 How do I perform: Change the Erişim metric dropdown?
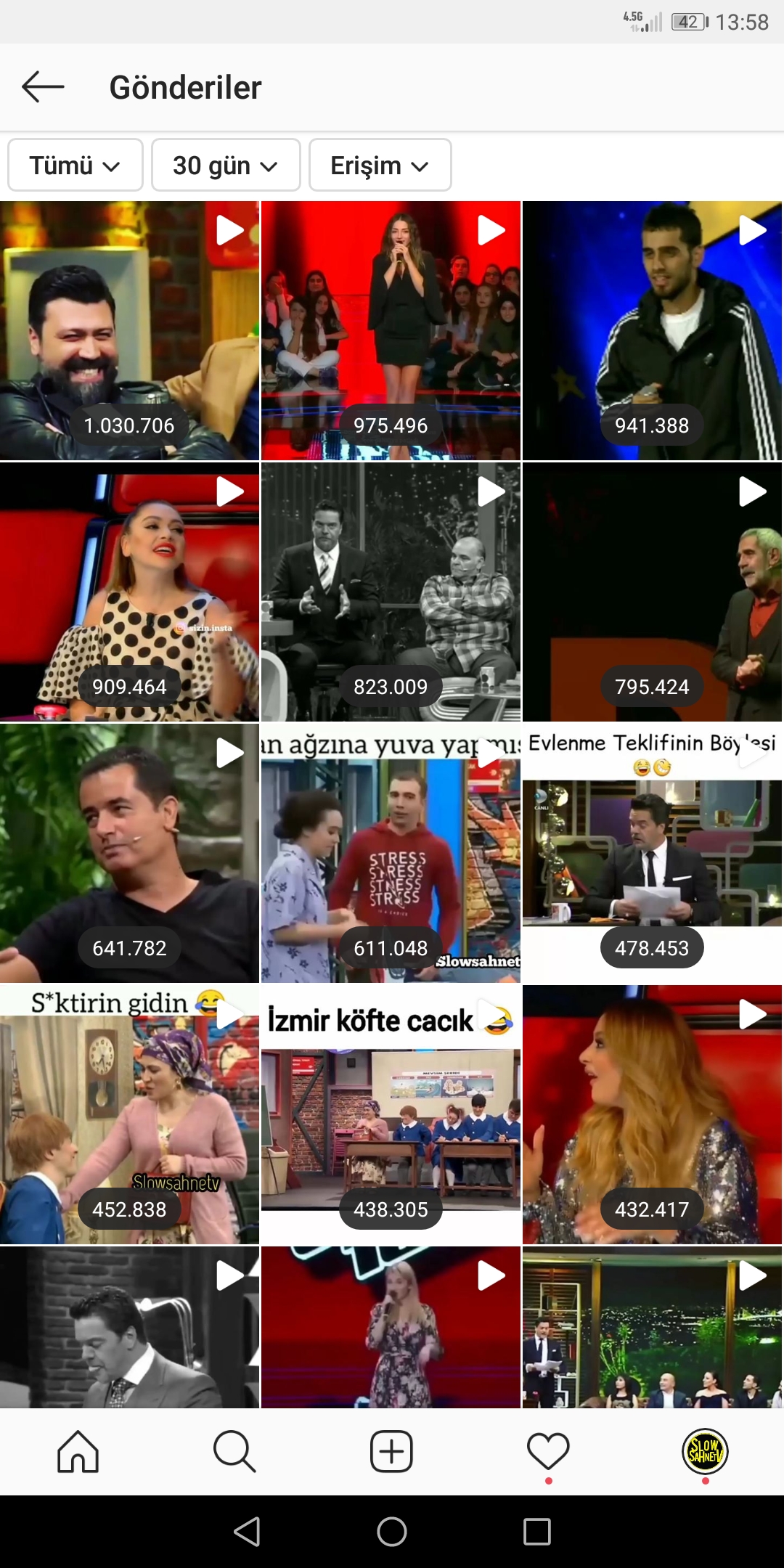tap(380, 166)
